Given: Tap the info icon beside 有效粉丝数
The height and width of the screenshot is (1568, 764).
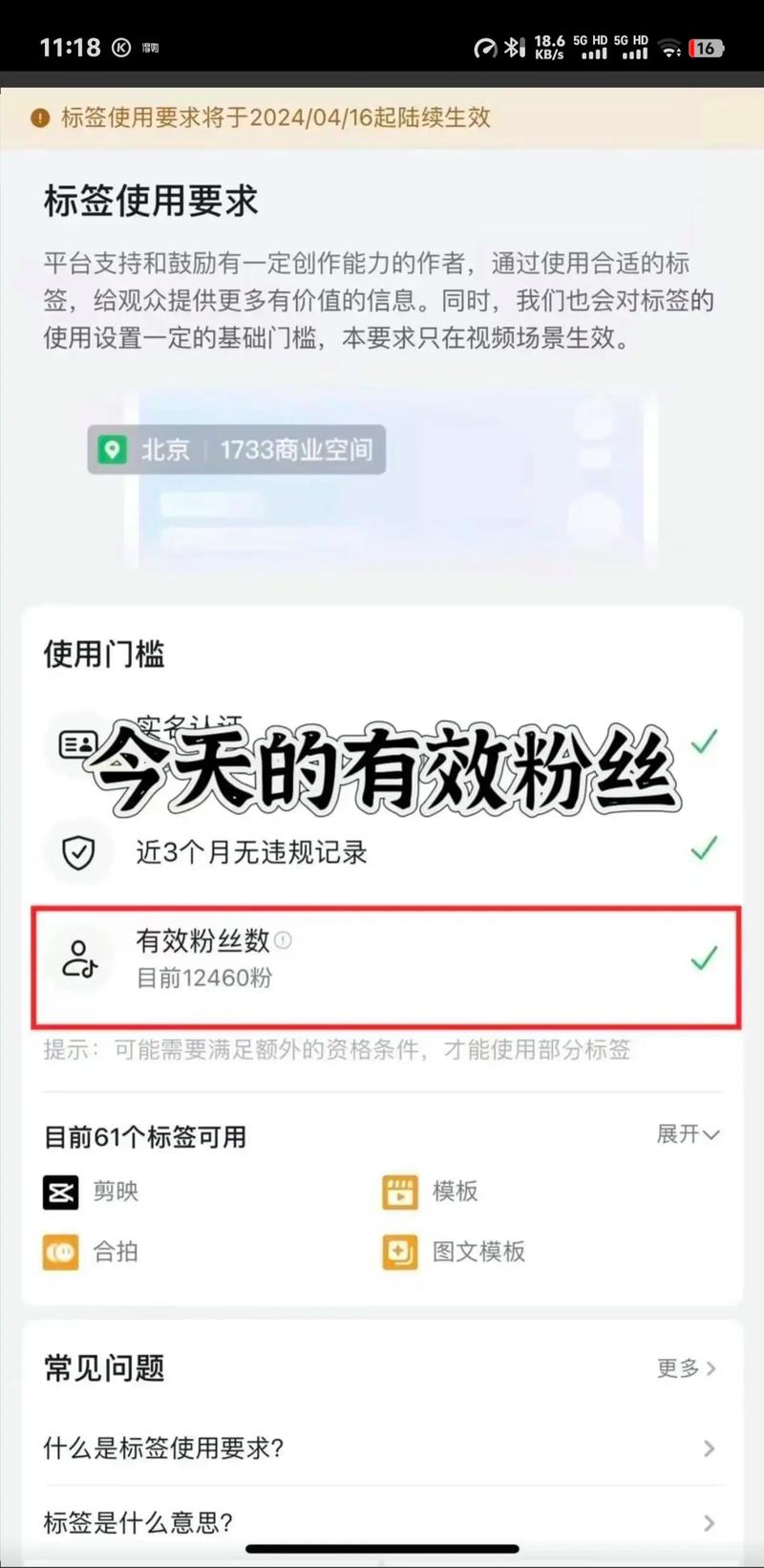Looking at the screenshot, I should 283,940.
